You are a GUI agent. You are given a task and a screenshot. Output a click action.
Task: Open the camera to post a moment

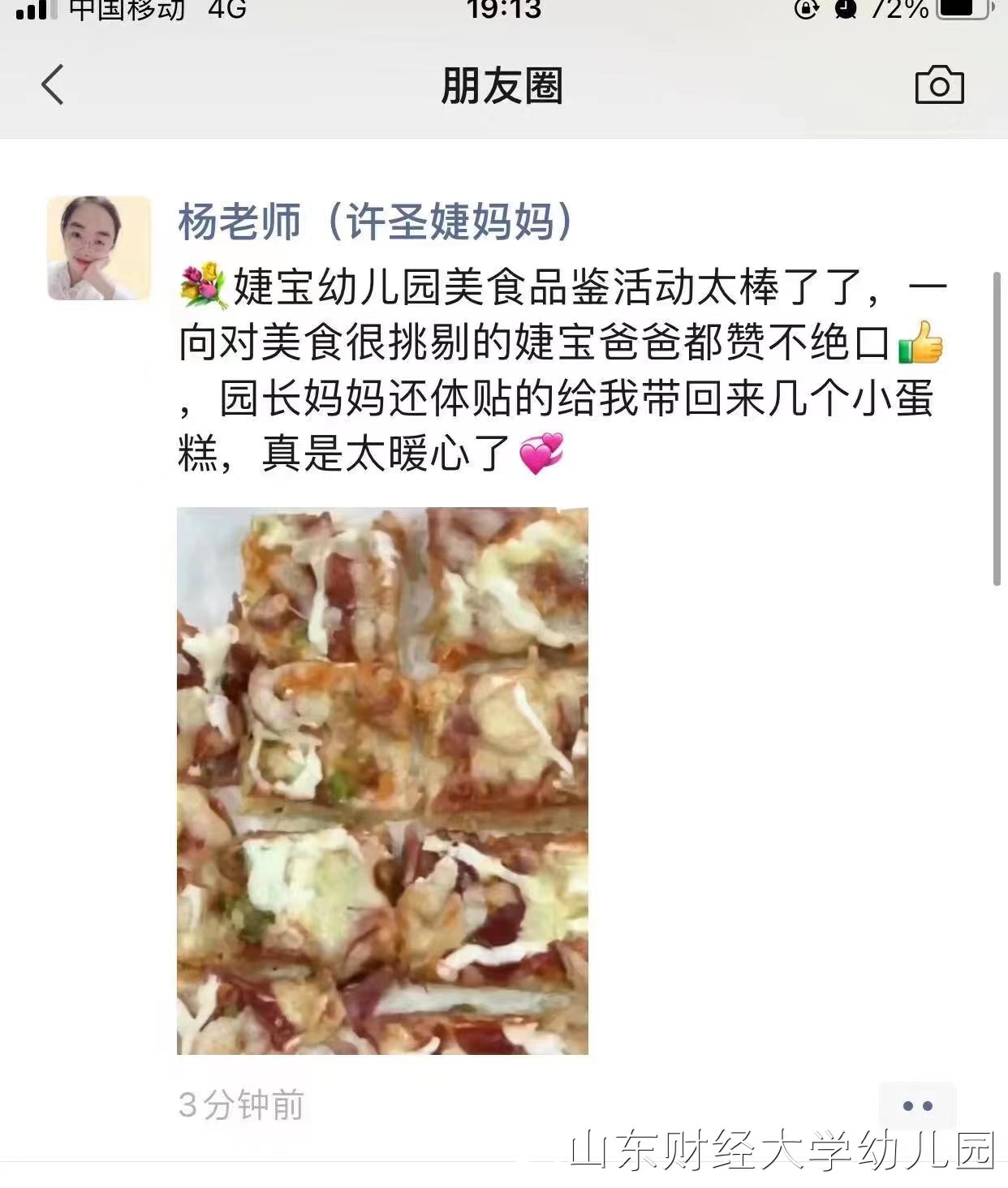click(x=939, y=85)
